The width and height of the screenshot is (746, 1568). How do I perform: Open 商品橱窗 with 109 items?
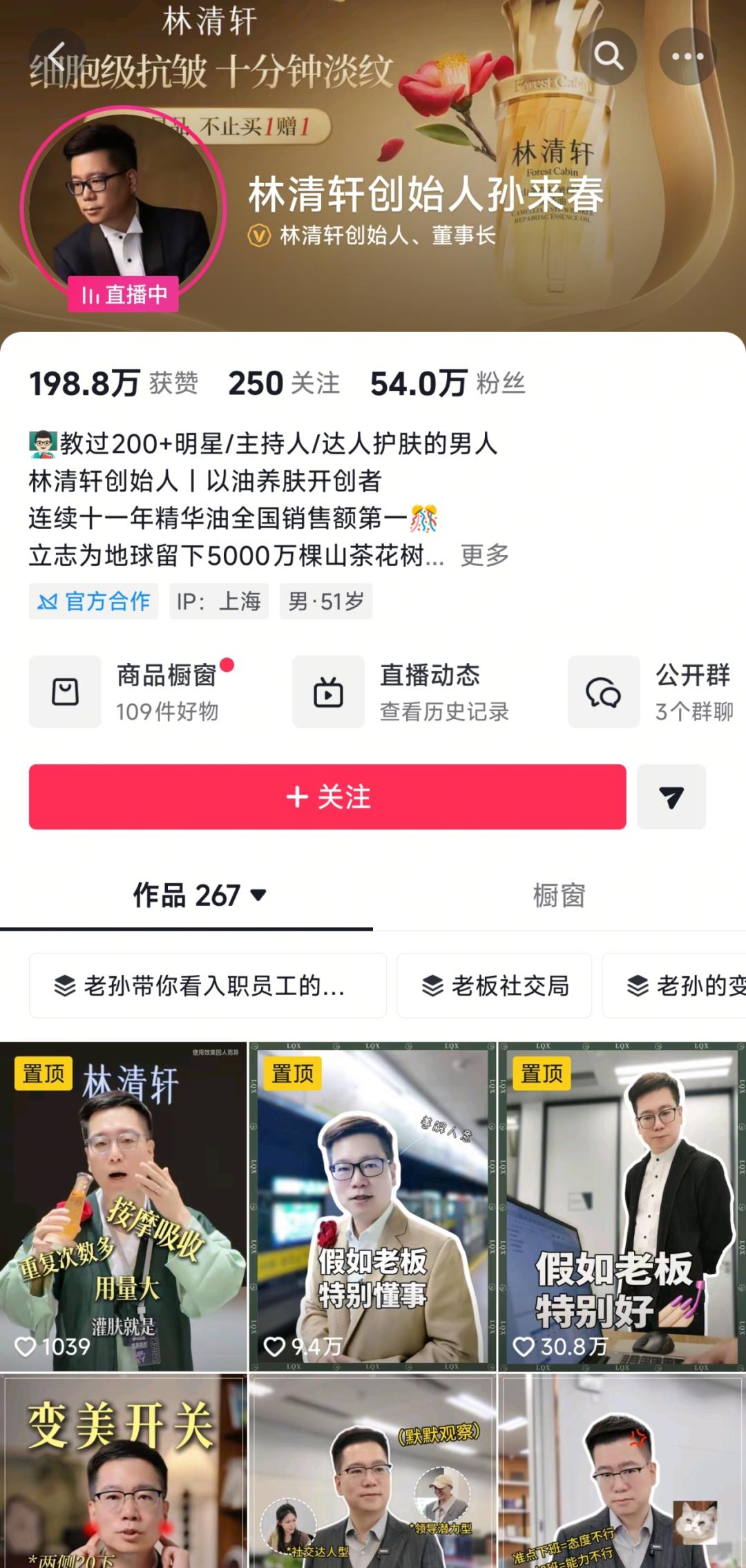click(x=131, y=692)
